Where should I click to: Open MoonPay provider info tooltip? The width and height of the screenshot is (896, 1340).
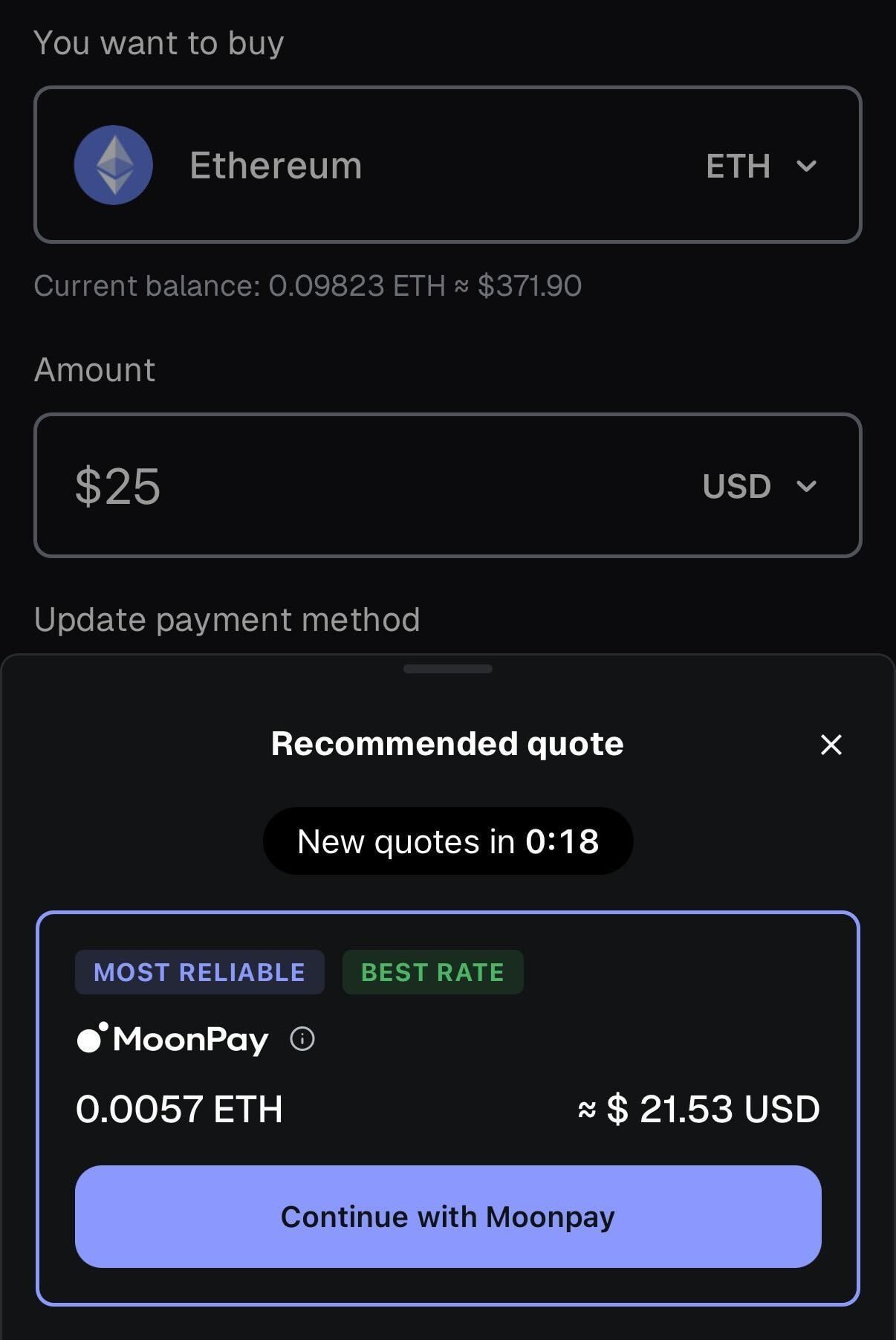(302, 1039)
